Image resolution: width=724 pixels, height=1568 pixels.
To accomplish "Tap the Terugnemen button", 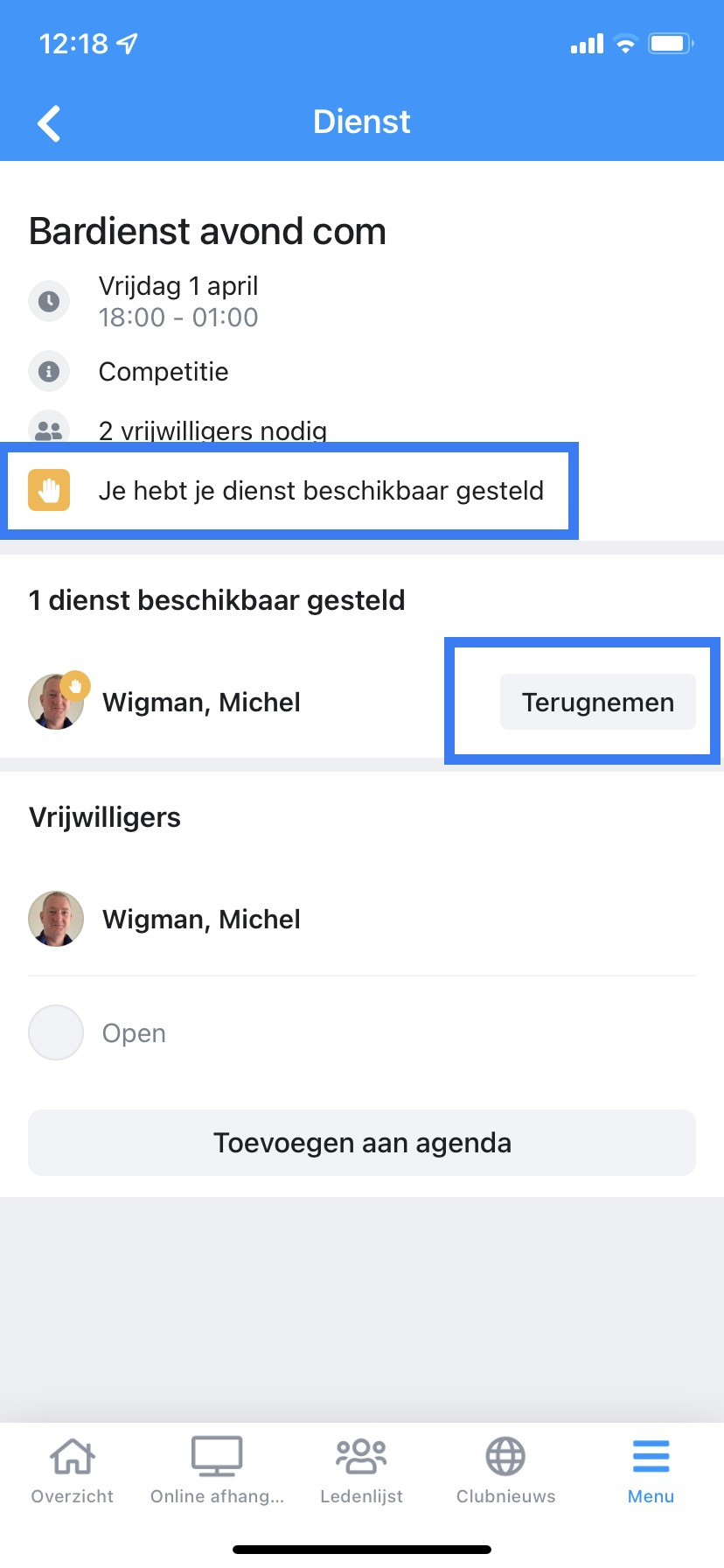I will [597, 702].
